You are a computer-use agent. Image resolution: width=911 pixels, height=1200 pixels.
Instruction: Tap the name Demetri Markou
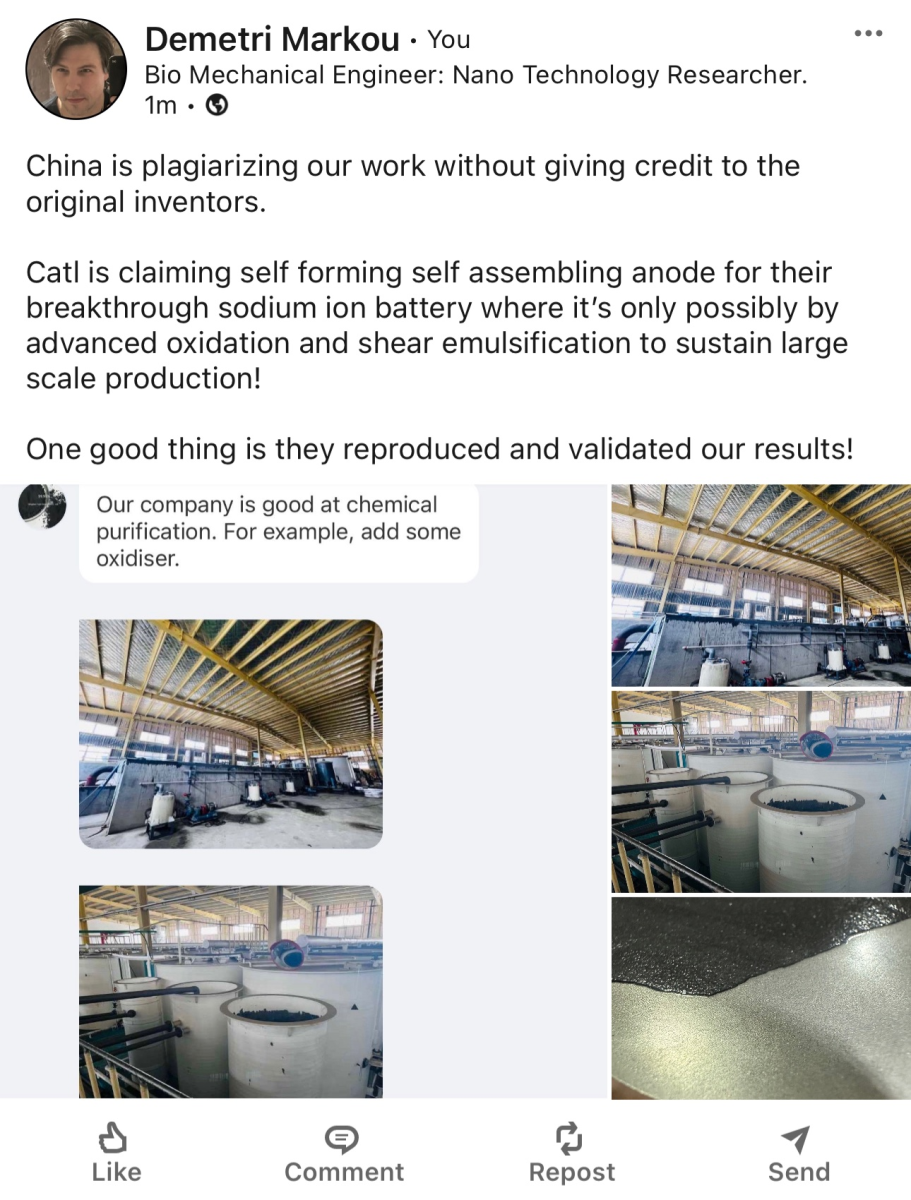point(272,40)
